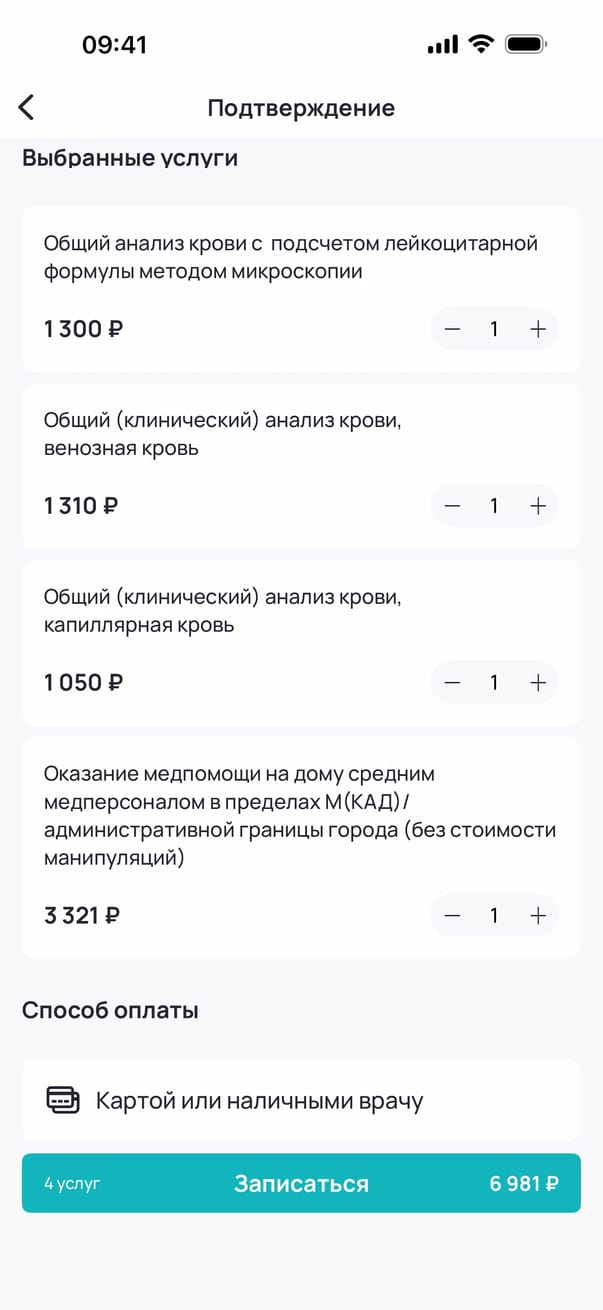Add one more венозная кровь analysis
Viewport: 603px width, 1310px height.
pyautogui.click(x=538, y=506)
